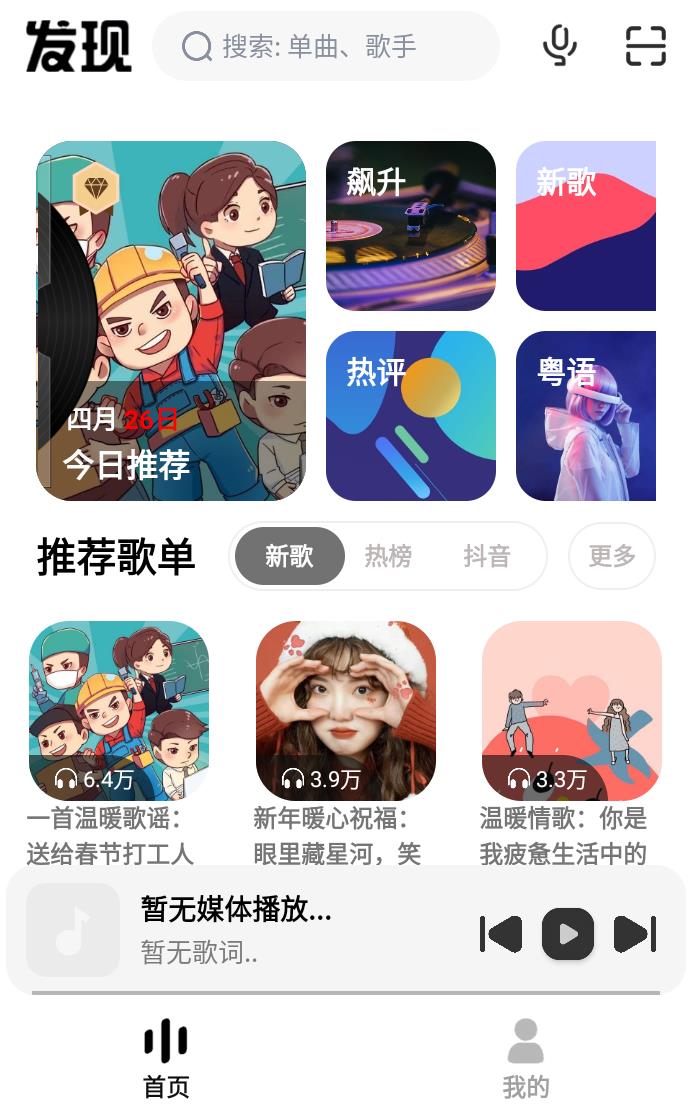Switch to the 抖音 playlist chip
Screen dimensions: 692x1107
point(487,556)
